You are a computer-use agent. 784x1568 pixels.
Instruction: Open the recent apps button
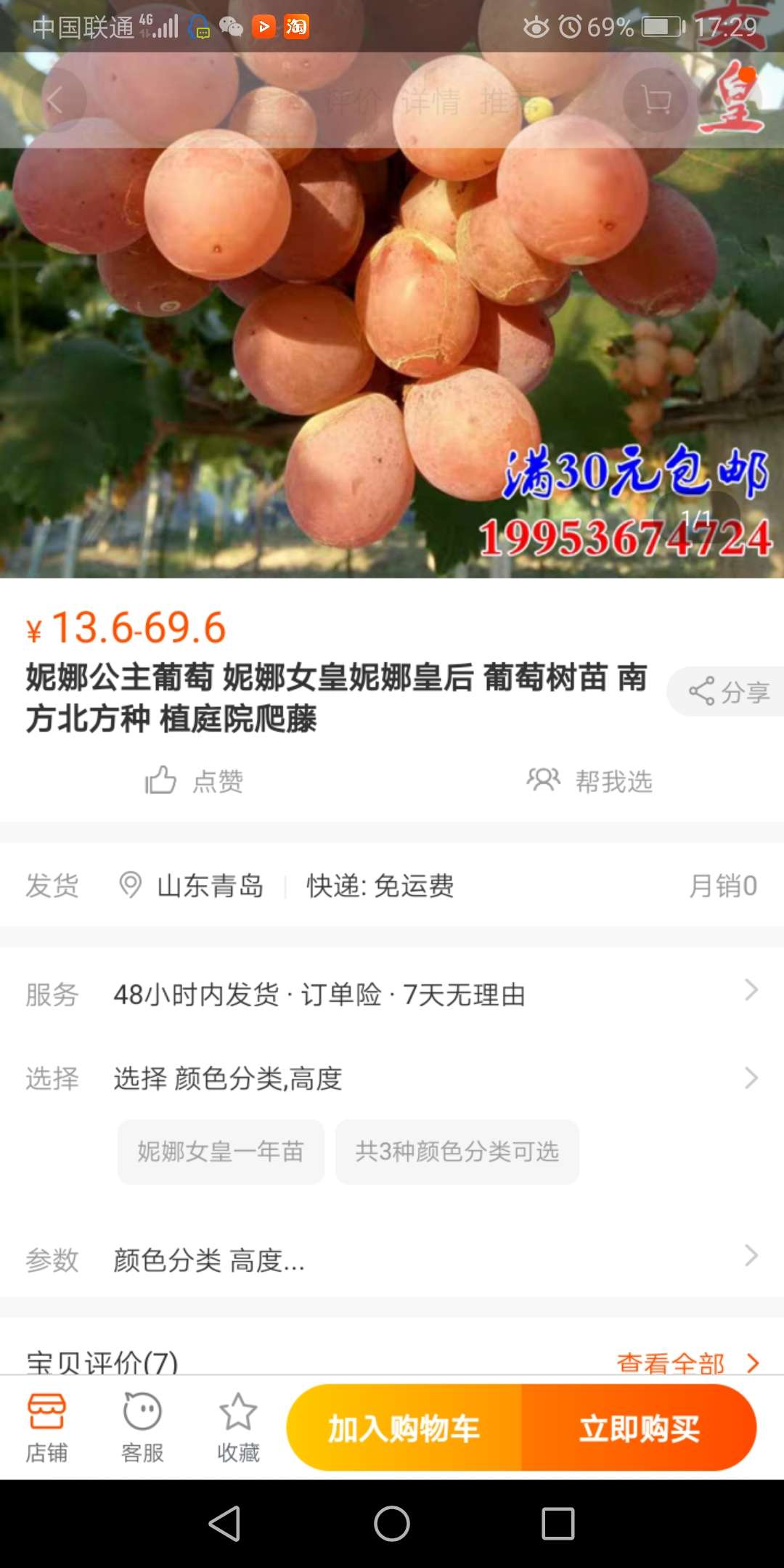tap(558, 1523)
